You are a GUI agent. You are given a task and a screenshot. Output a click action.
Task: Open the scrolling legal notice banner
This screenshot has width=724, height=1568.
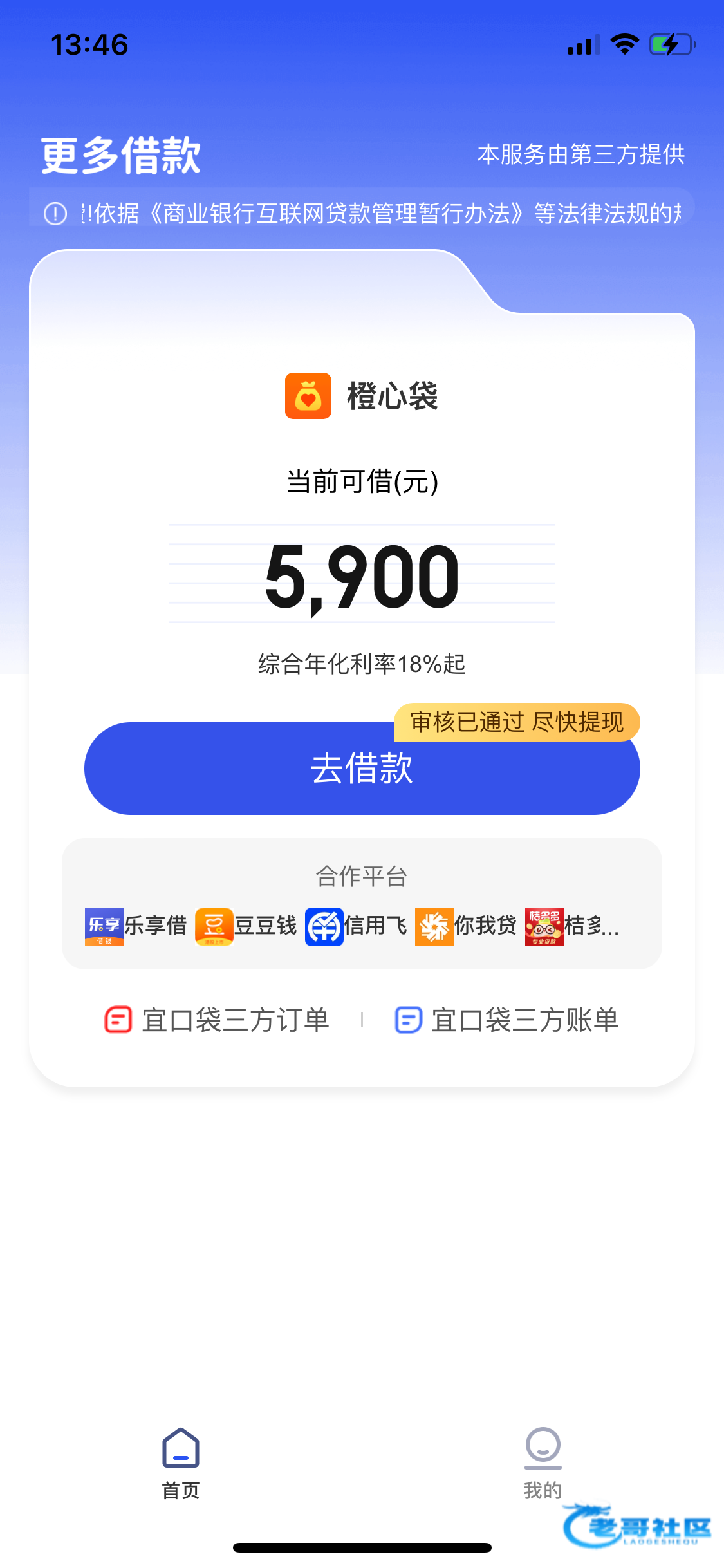pos(362,213)
